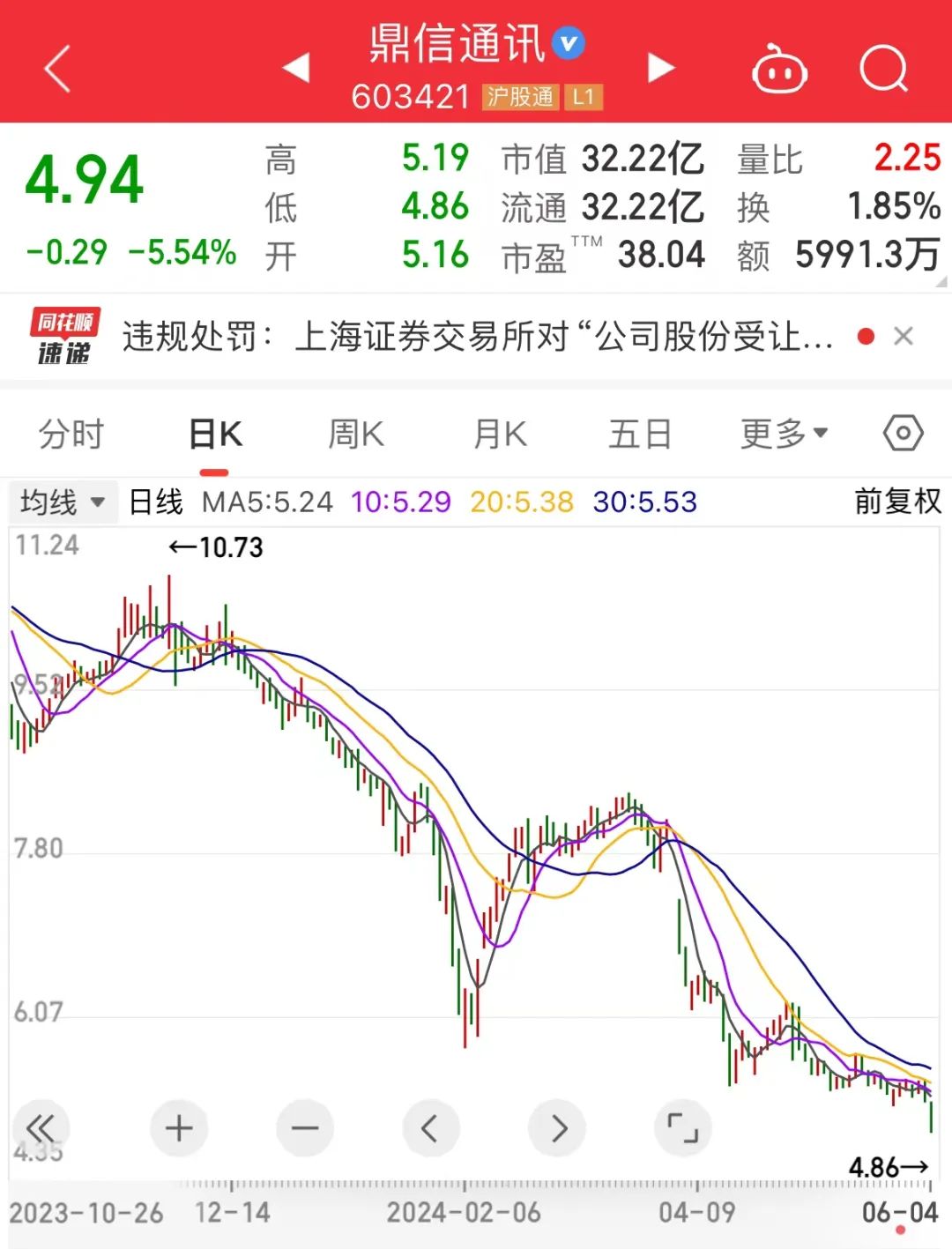Screen dimensions: 952x1249
Task: Open chart settings hexagon icon
Action: (903, 433)
